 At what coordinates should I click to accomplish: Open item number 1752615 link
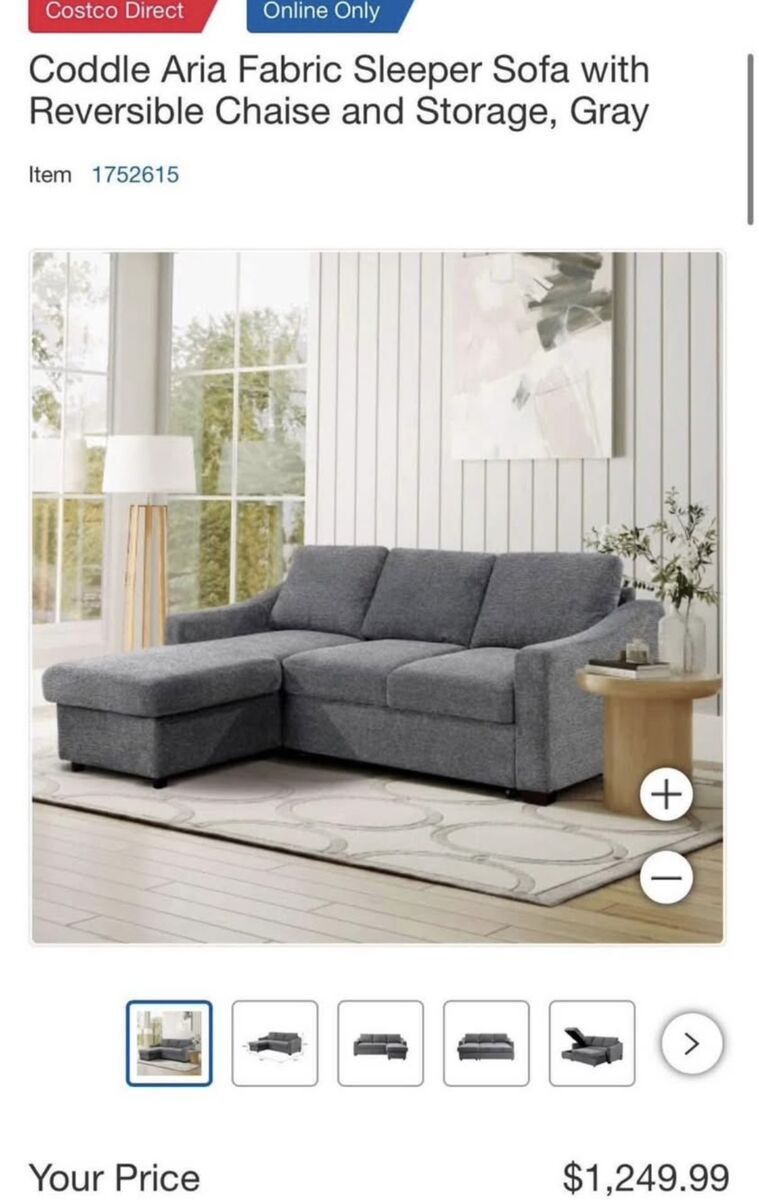coord(135,175)
